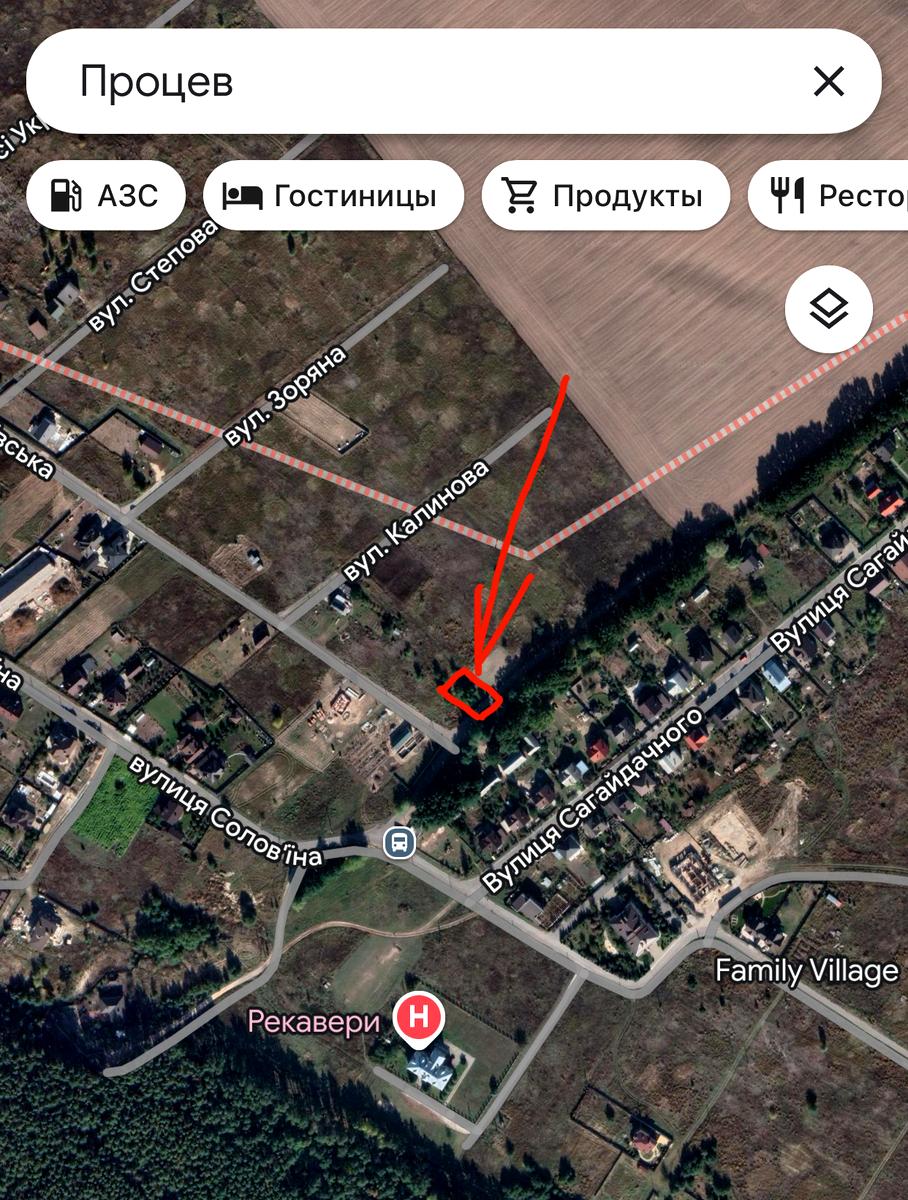
Task: Tap the bus stop icon on the map
Action: 399,843
